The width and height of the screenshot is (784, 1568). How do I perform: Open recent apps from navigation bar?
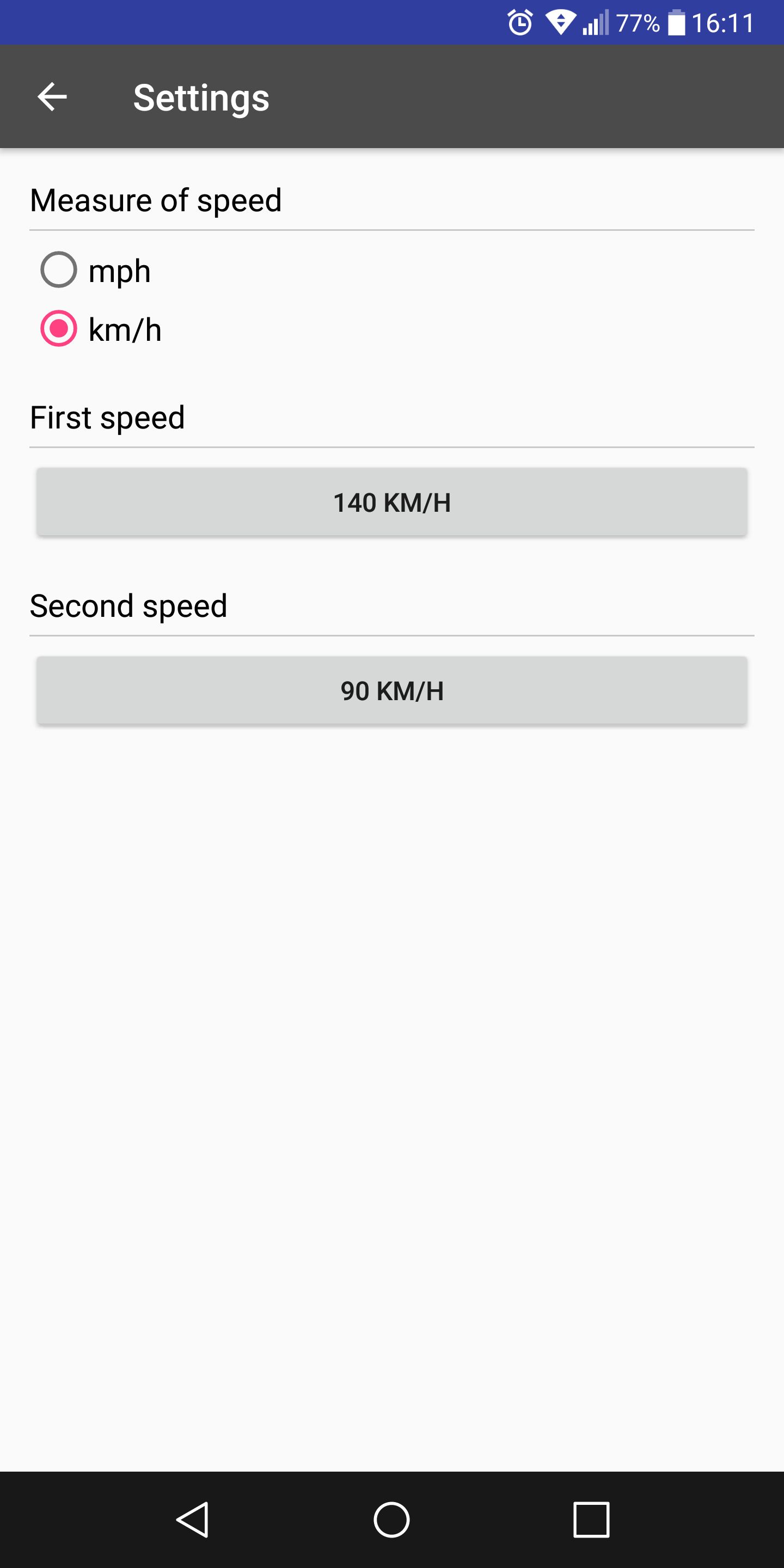[x=590, y=1520]
